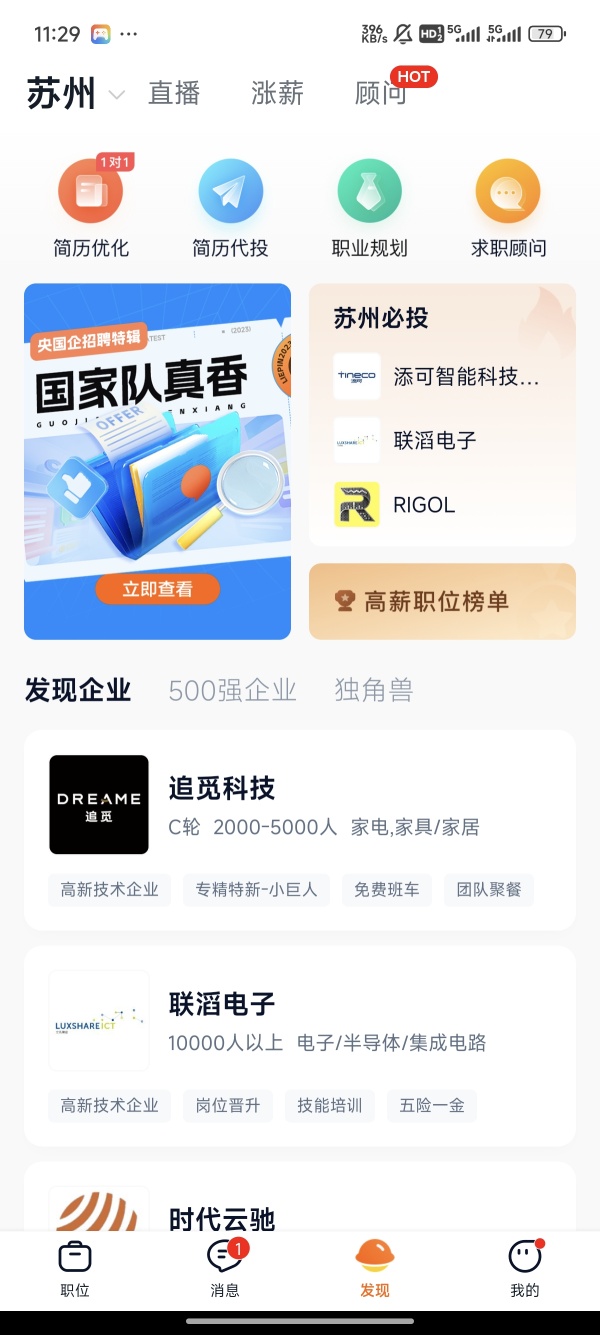Viewport: 600px width, 1335px height.
Task: Switch to the 涨薪 tab
Action: click(277, 94)
